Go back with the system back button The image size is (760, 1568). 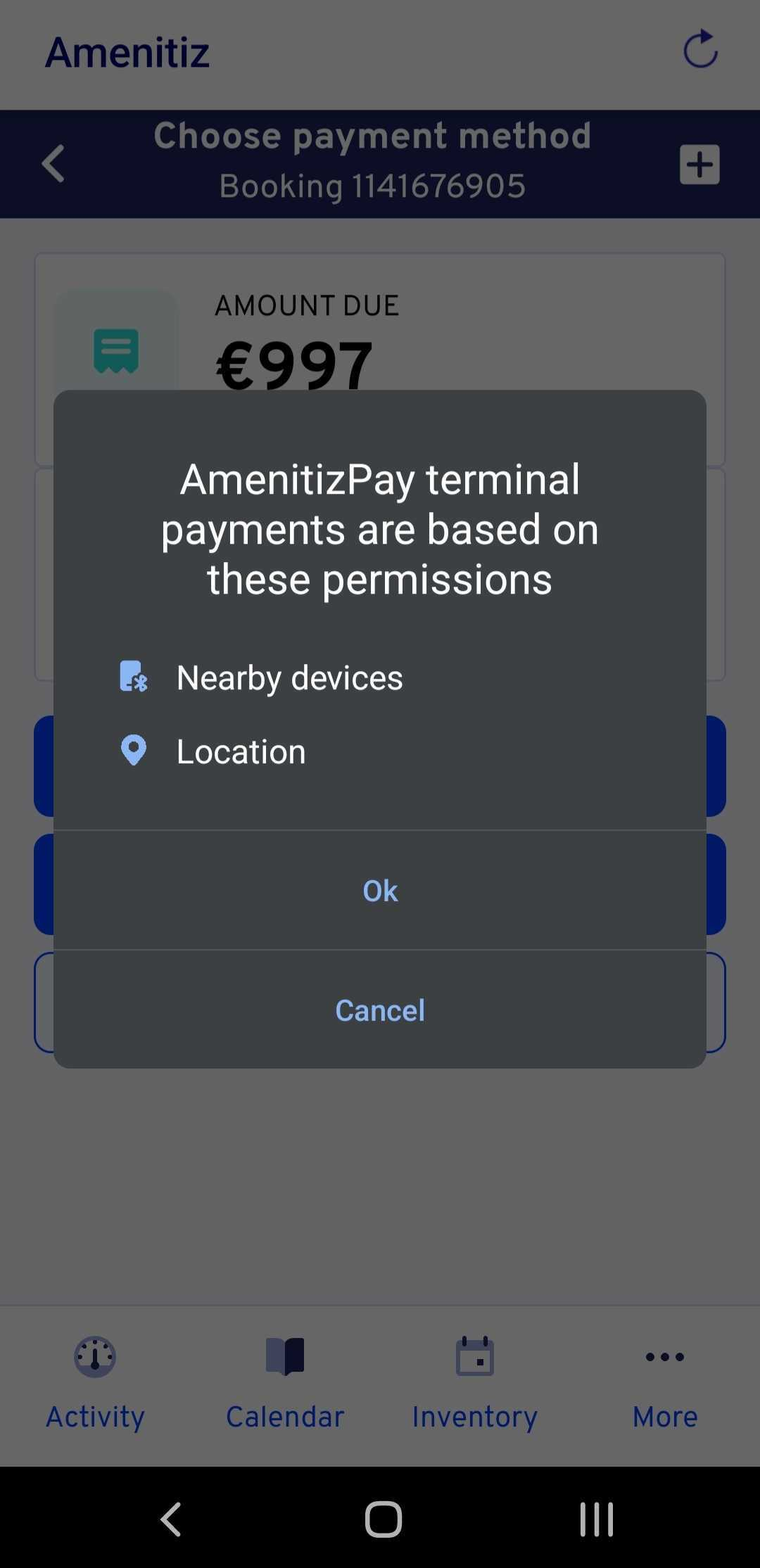[172, 1519]
